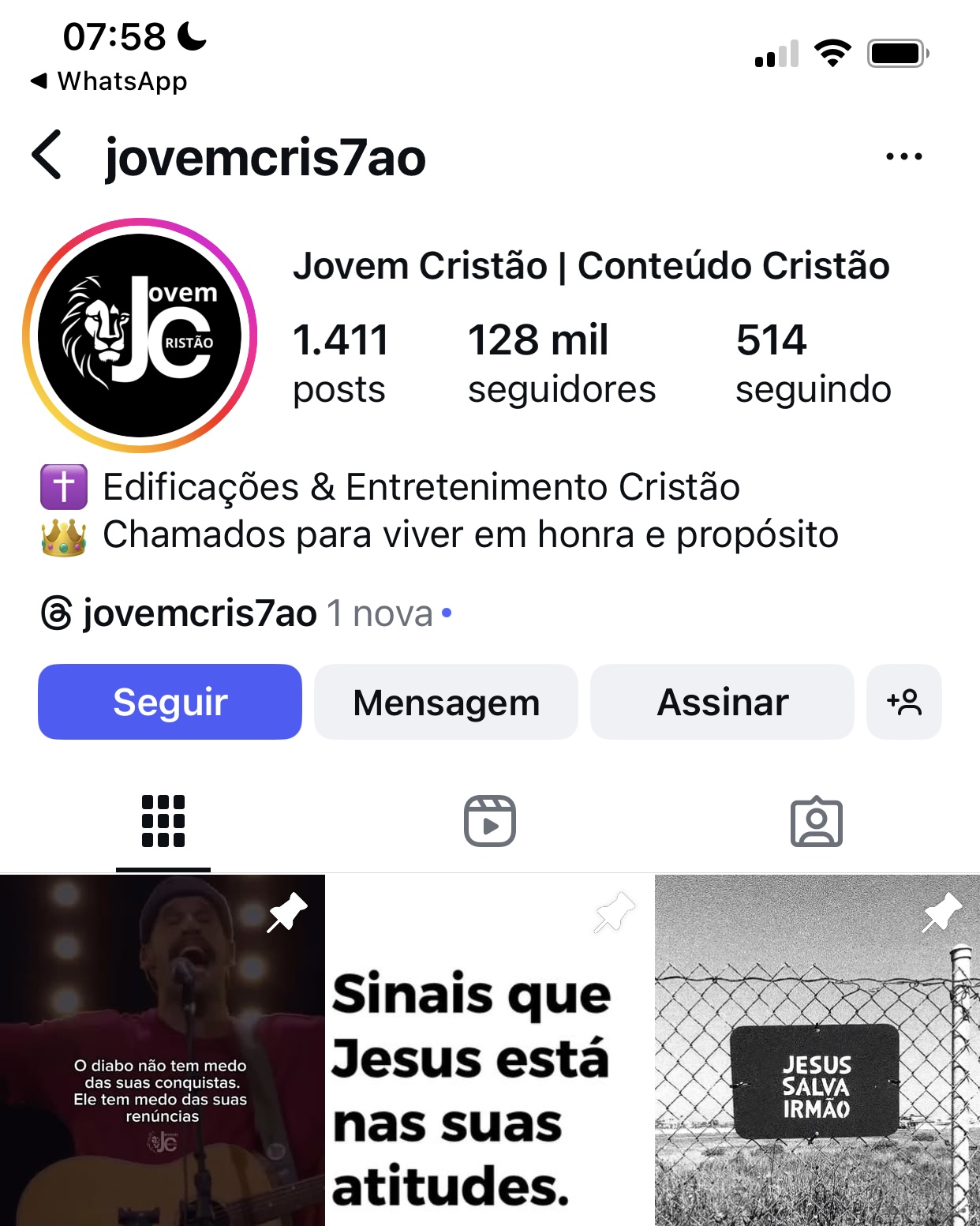Tap the add person suggestion icon
Image resolution: width=980 pixels, height=1226 pixels.
(904, 701)
